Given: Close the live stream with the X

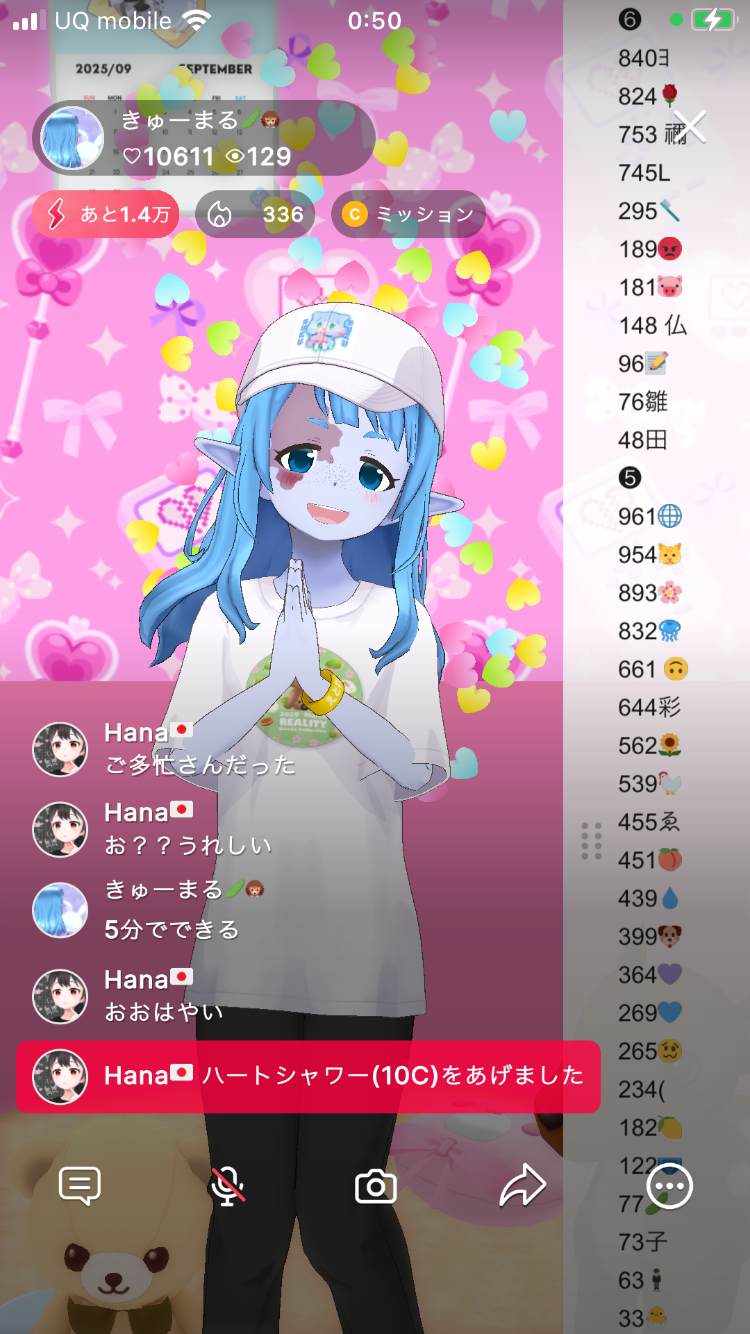Looking at the screenshot, I should pos(689,128).
